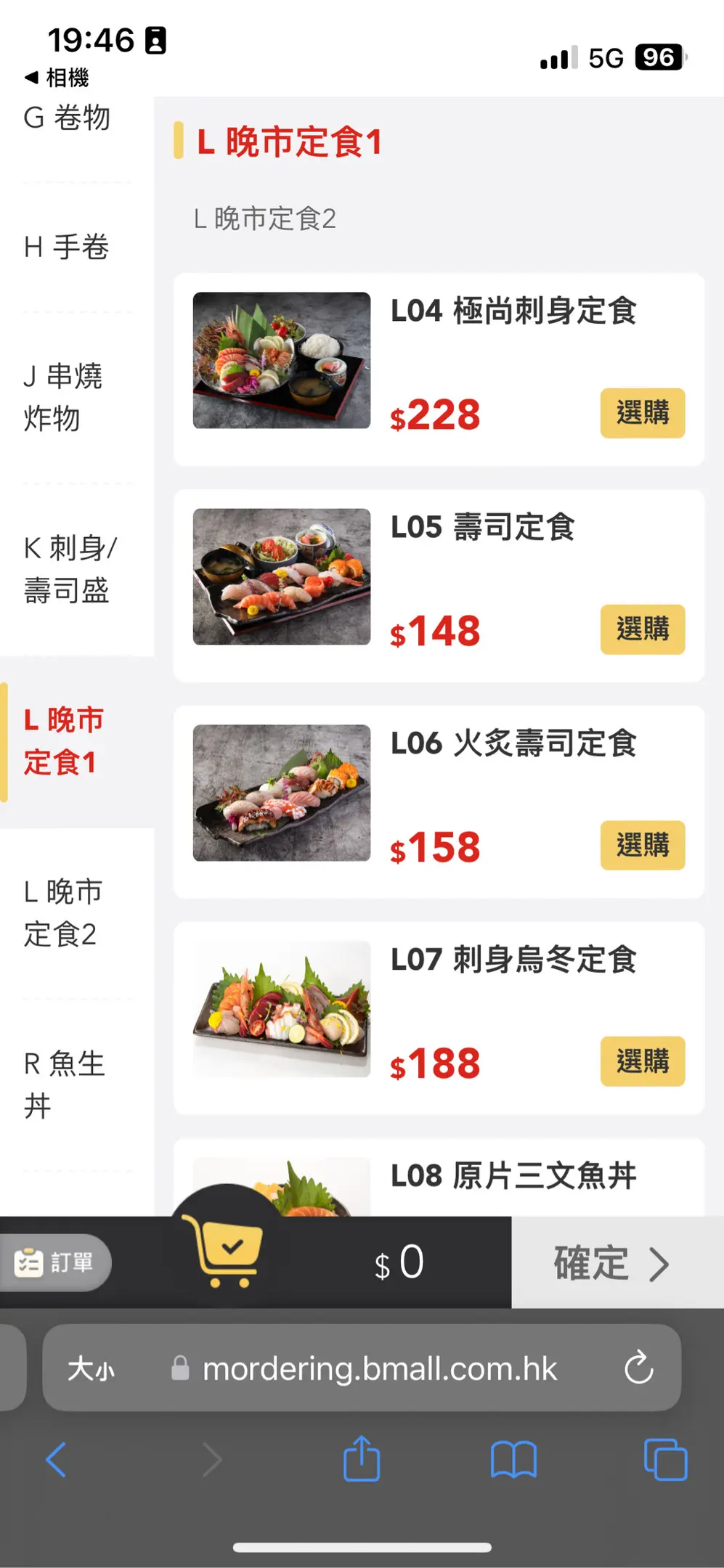Screen dimensions: 724x1568
Task: Choose 選購 for L06 火炙壽司定食
Action: [642, 846]
